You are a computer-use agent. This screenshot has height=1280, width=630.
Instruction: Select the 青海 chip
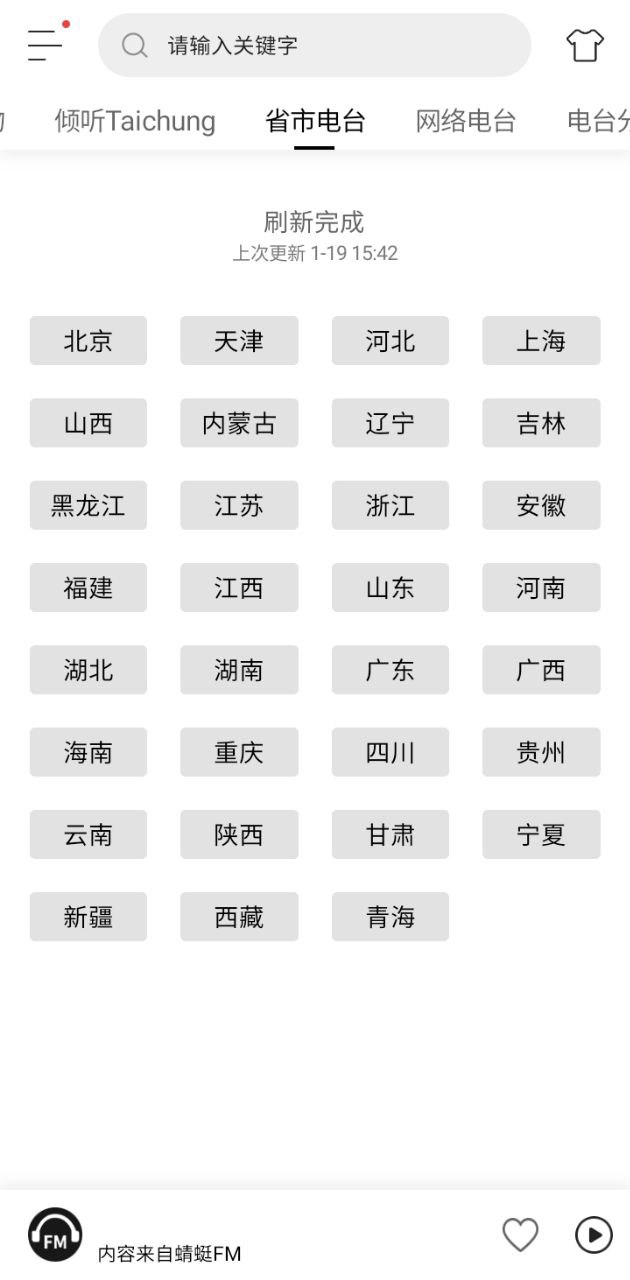pyautogui.click(x=390, y=916)
